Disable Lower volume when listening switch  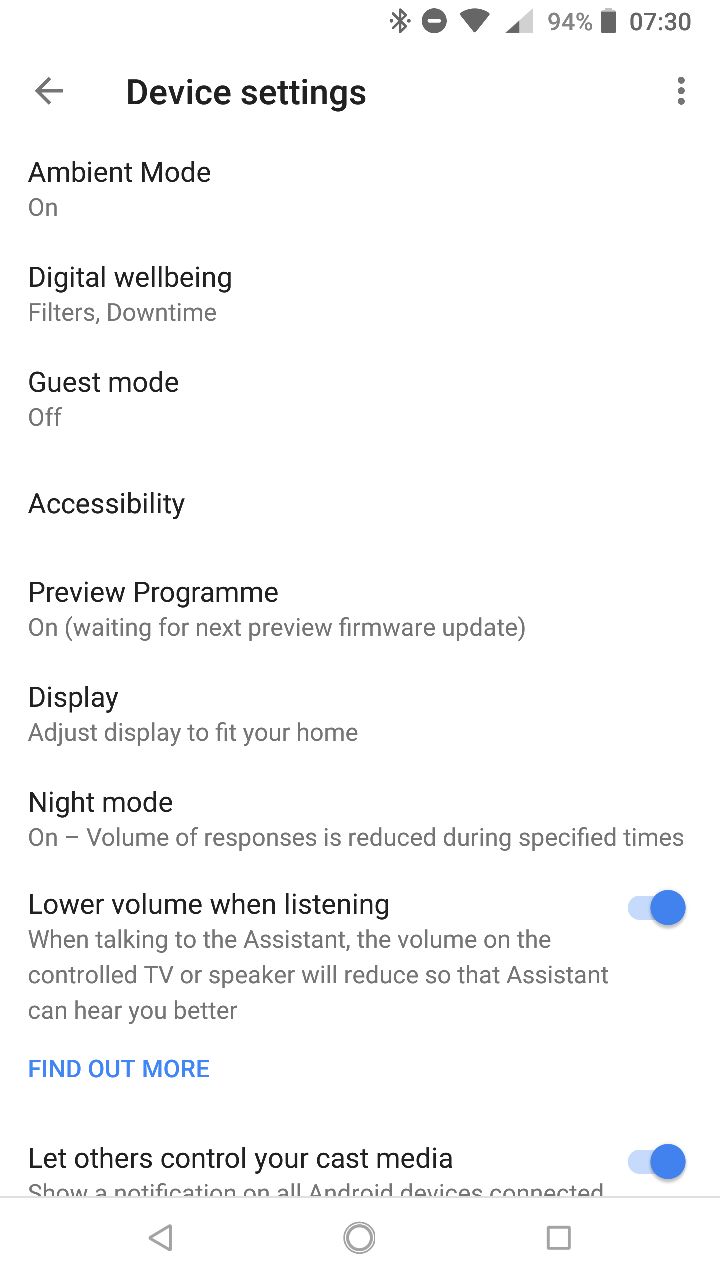click(657, 908)
